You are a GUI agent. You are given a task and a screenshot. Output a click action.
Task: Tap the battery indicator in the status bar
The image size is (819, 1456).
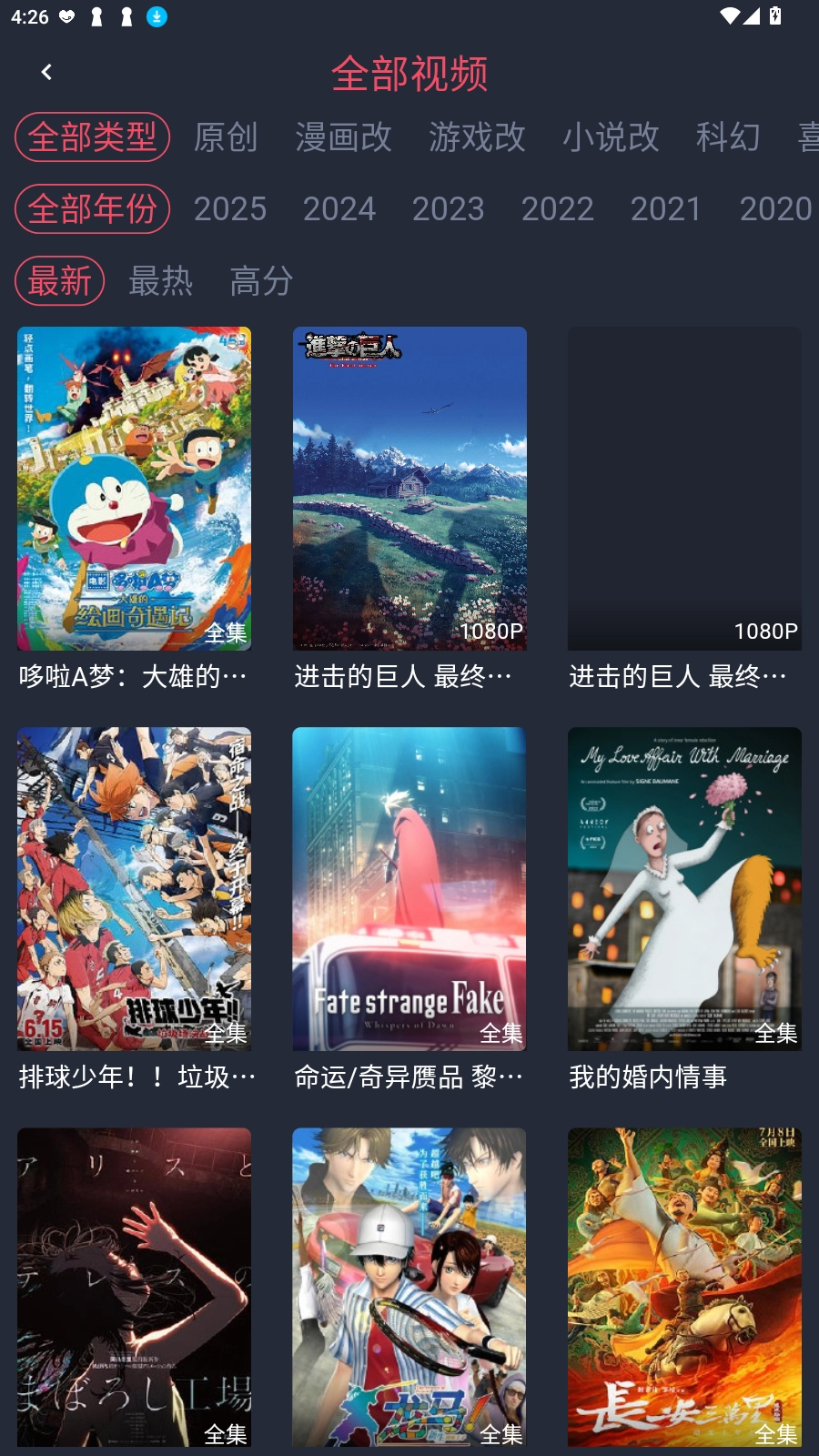pyautogui.click(x=776, y=15)
